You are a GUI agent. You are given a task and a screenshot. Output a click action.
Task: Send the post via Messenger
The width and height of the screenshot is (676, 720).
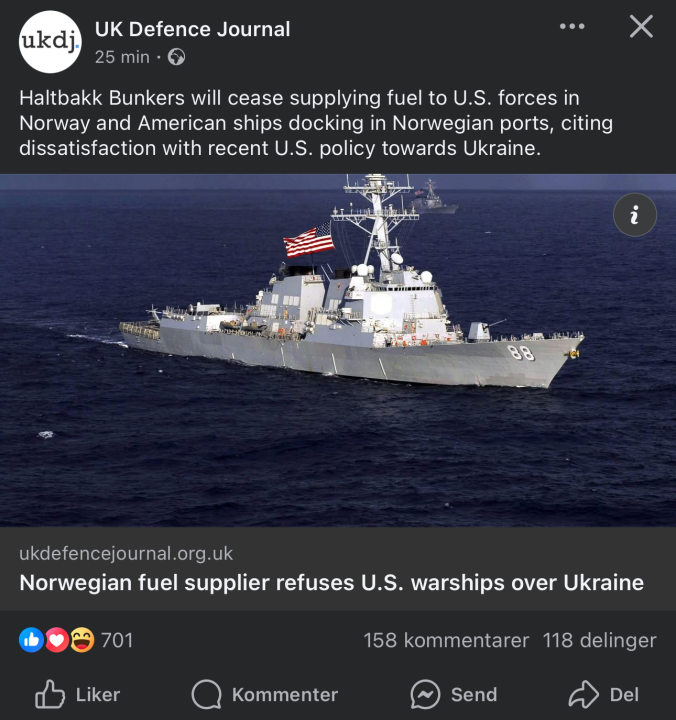click(x=453, y=694)
